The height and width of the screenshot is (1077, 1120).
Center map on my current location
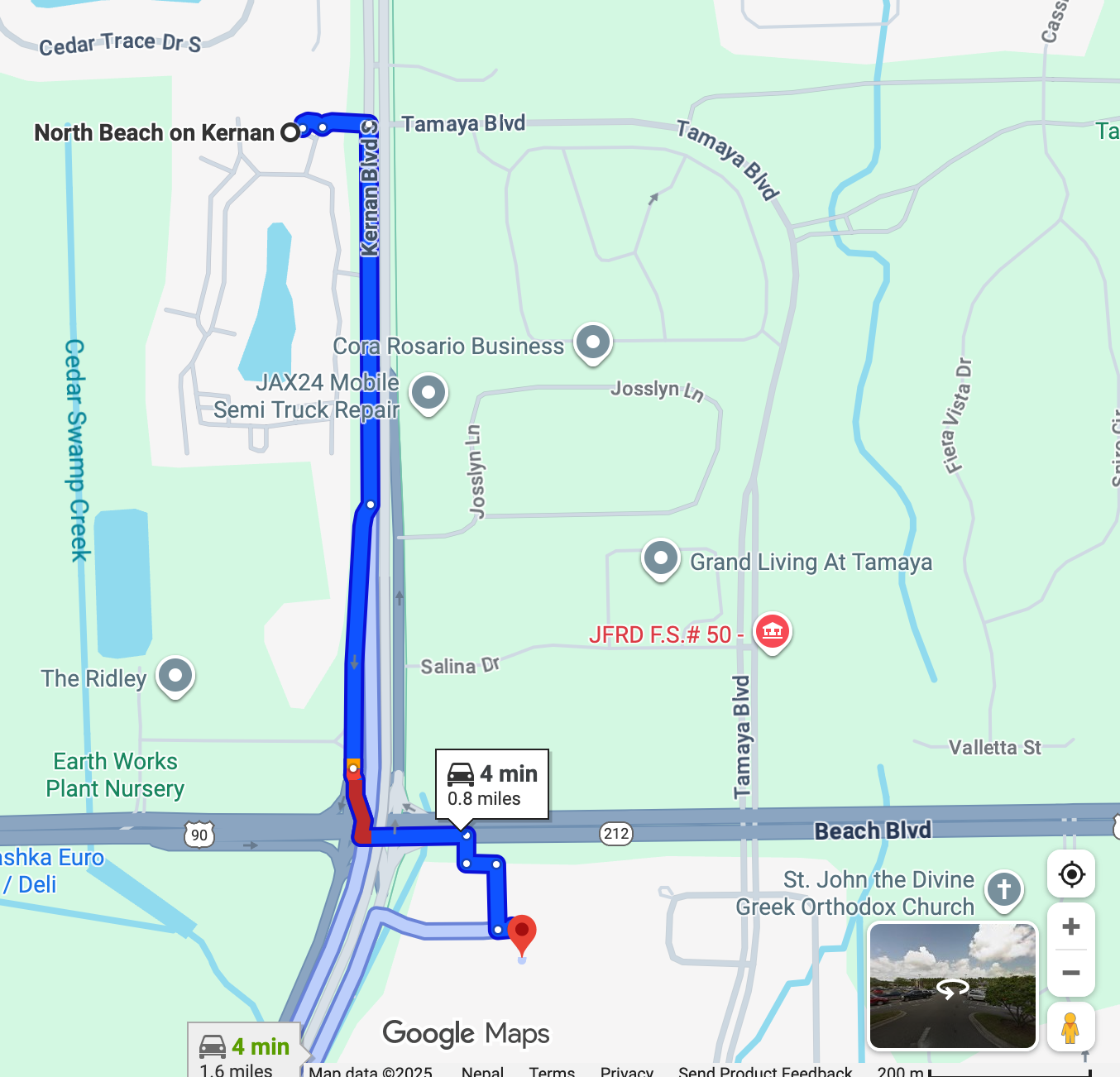pos(1071,874)
